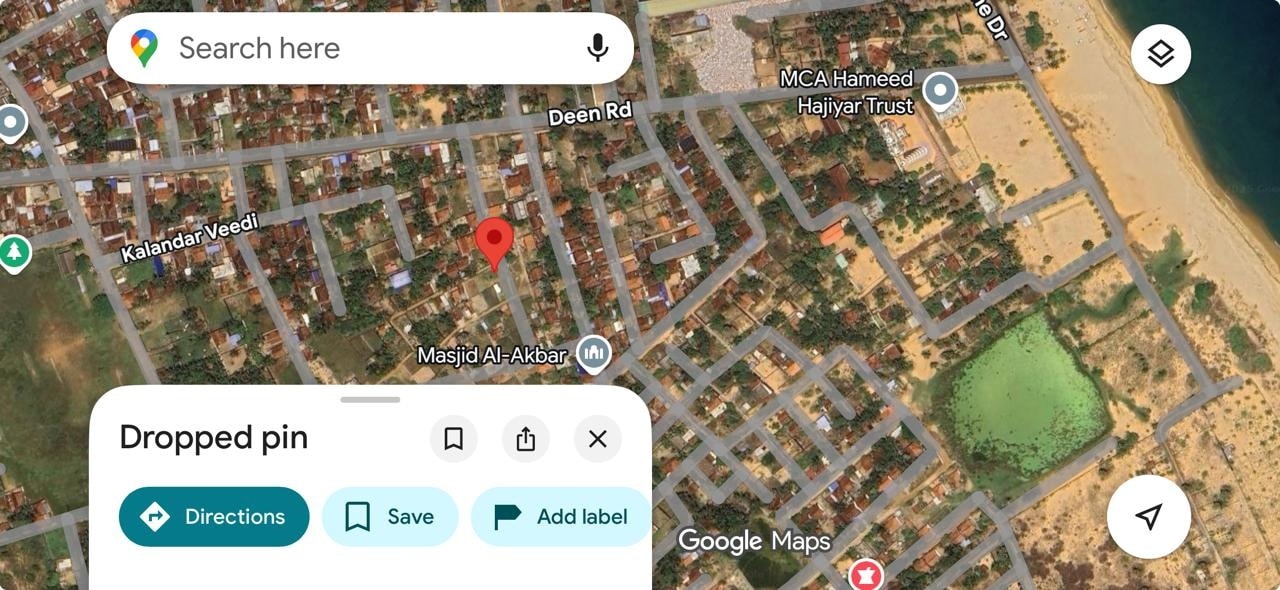The width and height of the screenshot is (1280, 590).
Task: Bookmark the dropped pin using the card icon
Action: coord(453,438)
